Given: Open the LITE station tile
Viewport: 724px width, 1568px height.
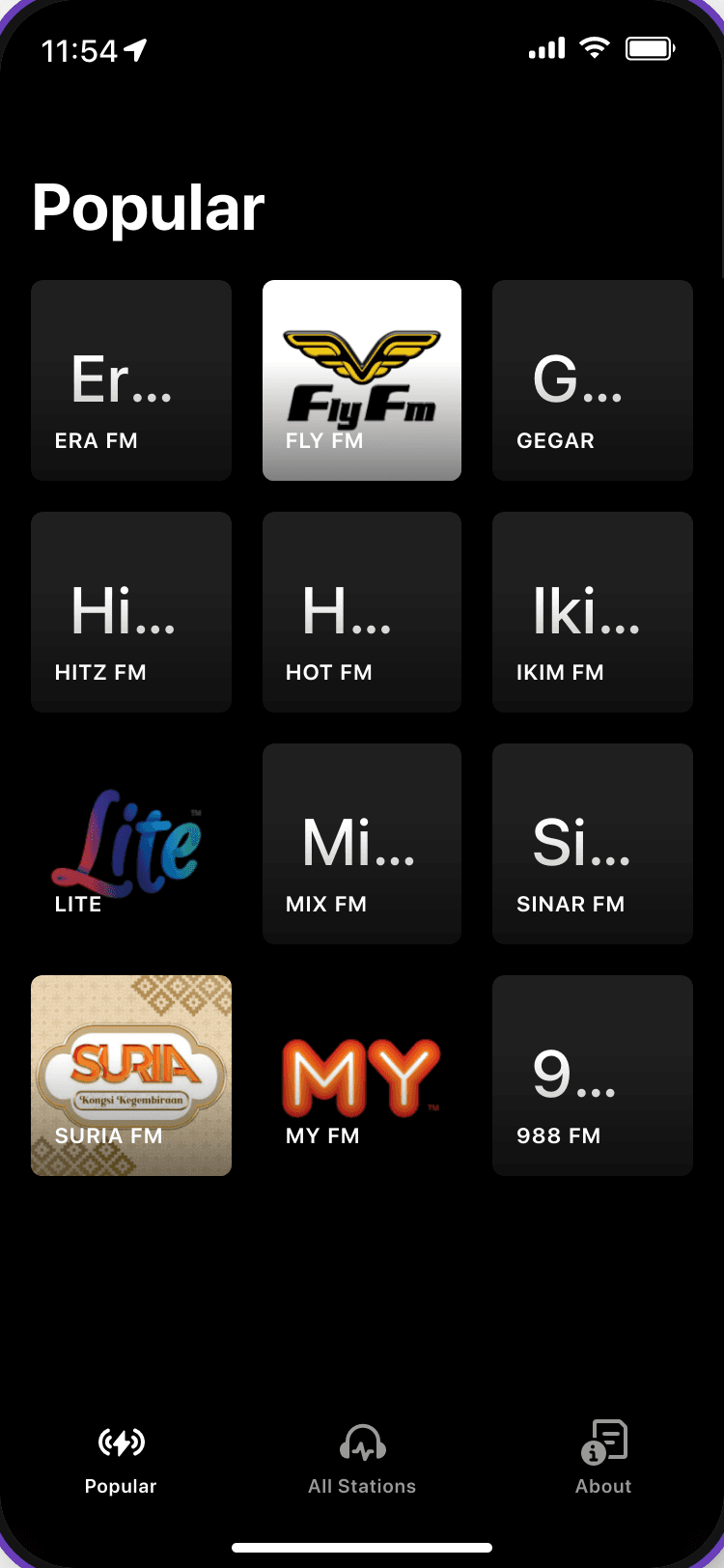Looking at the screenshot, I should (x=131, y=844).
